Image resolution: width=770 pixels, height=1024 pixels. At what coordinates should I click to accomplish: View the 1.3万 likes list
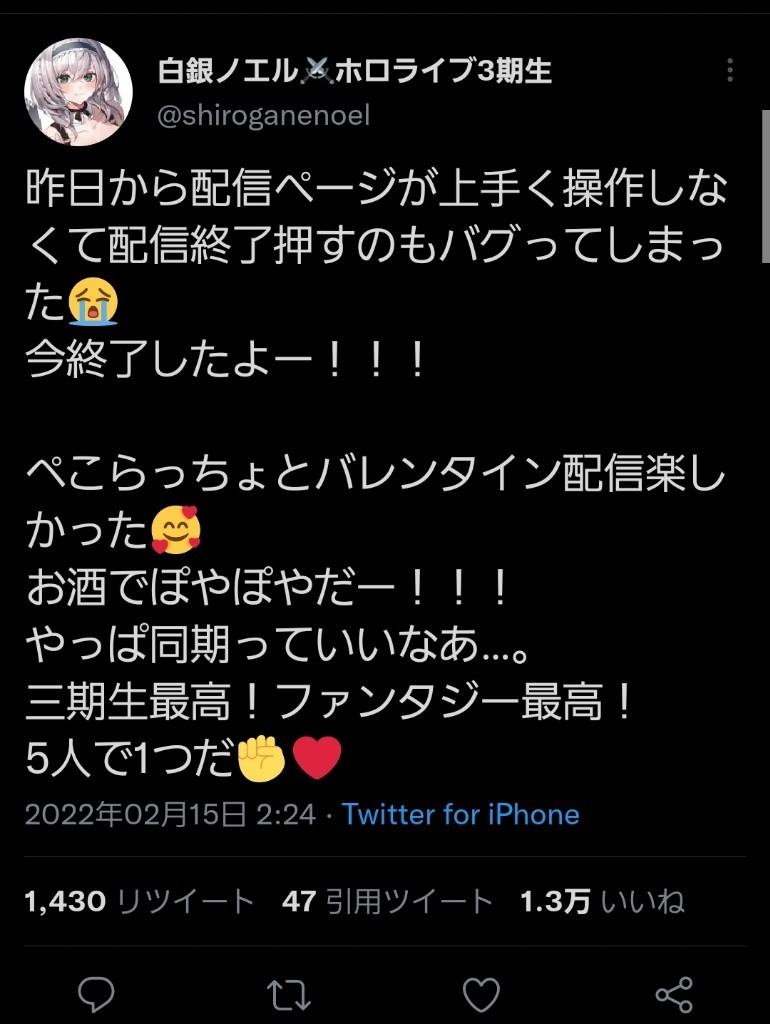pos(602,902)
